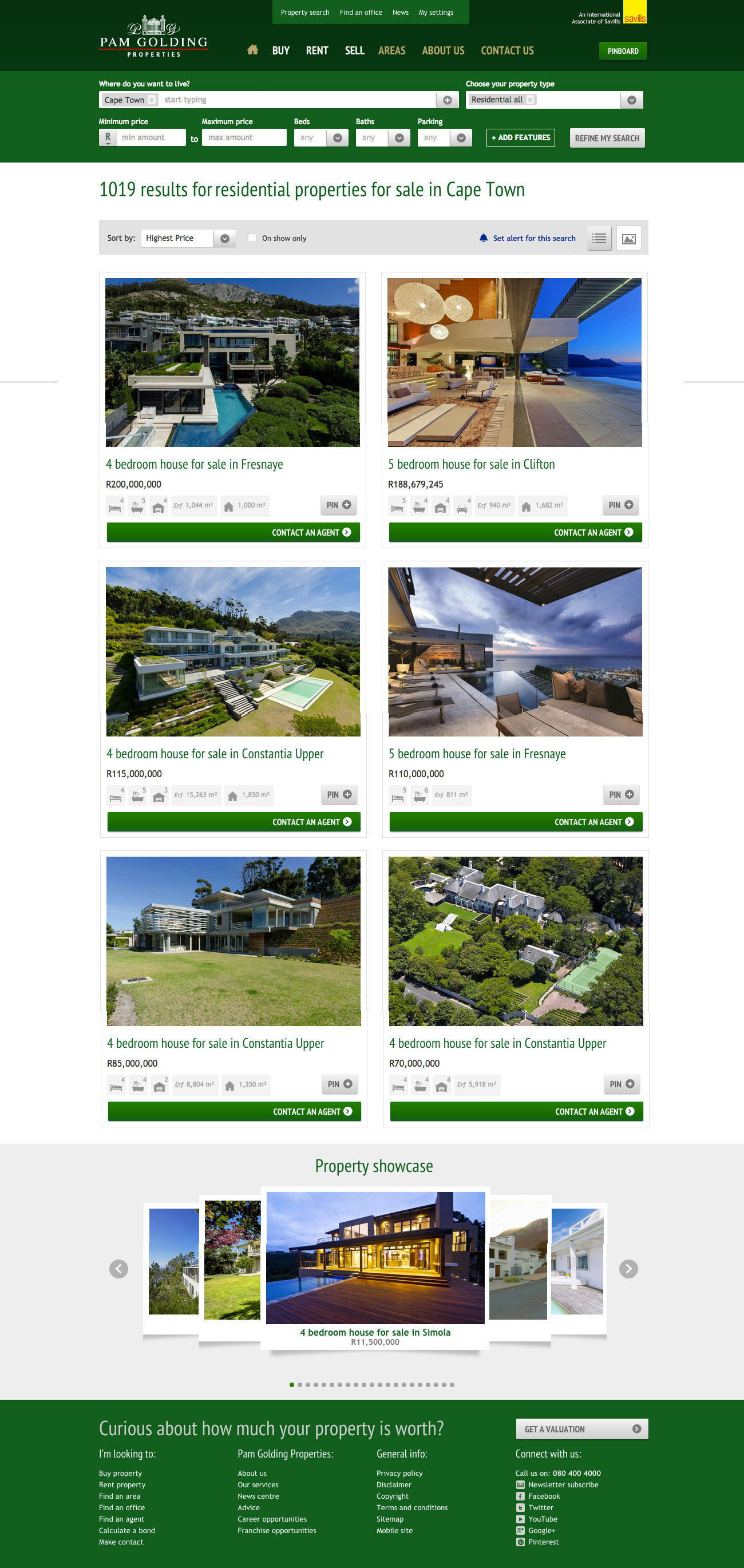Image resolution: width=744 pixels, height=1568 pixels.
Task: Pin the 5 bedroom Clifton house
Action: 620,505
